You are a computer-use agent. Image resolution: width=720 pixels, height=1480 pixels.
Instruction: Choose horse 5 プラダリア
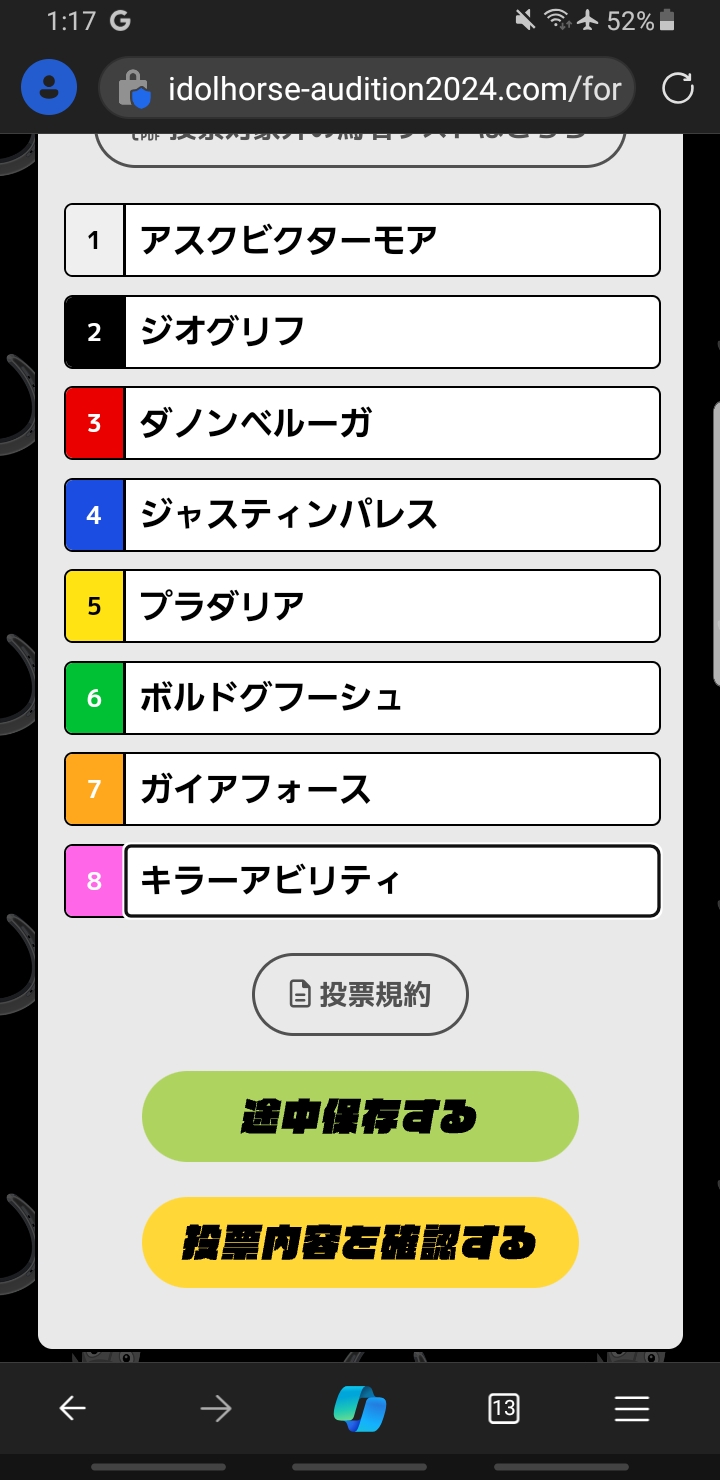(x=390, y=606)
